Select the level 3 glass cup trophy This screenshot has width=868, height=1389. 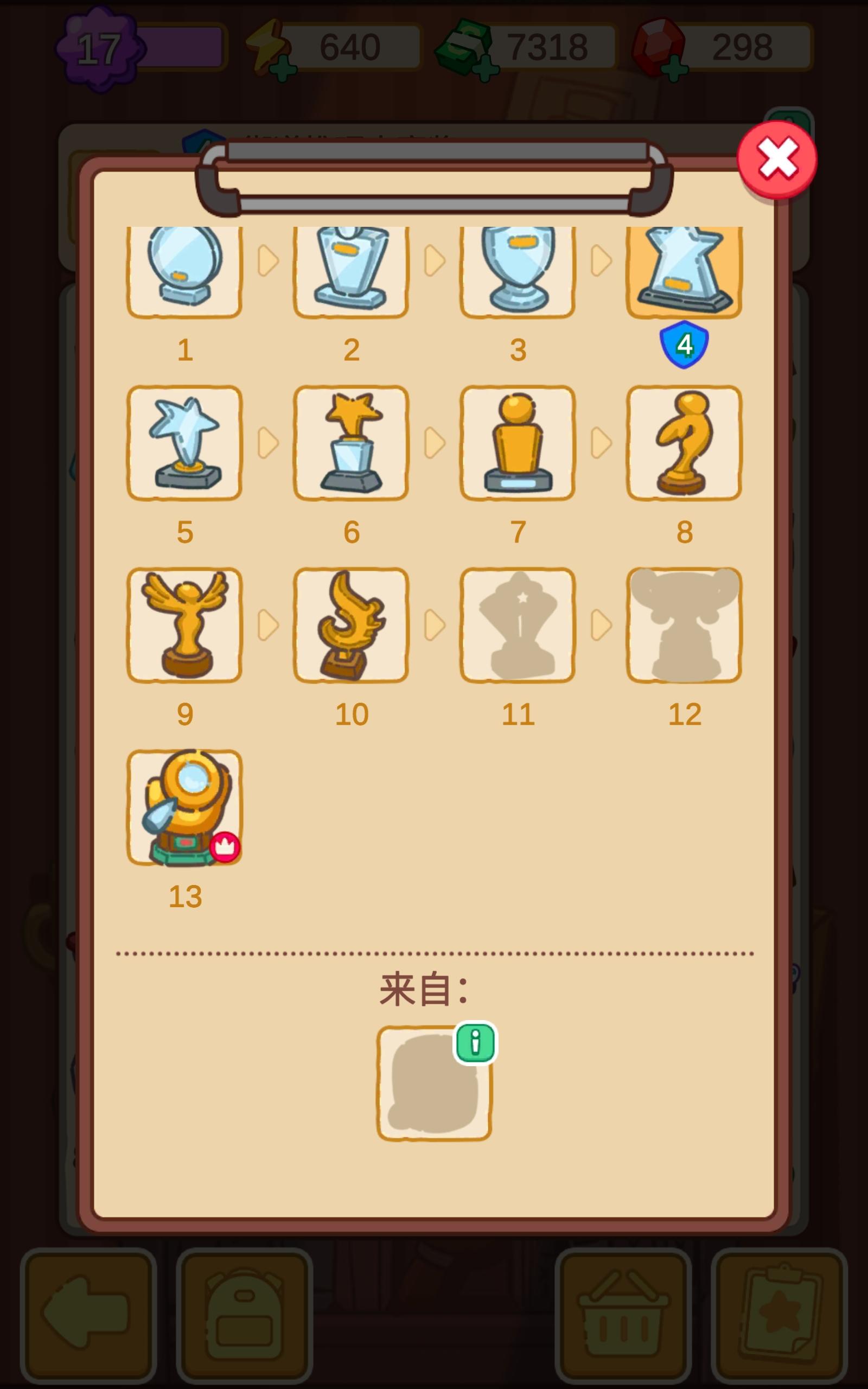[x=517, y=272]
